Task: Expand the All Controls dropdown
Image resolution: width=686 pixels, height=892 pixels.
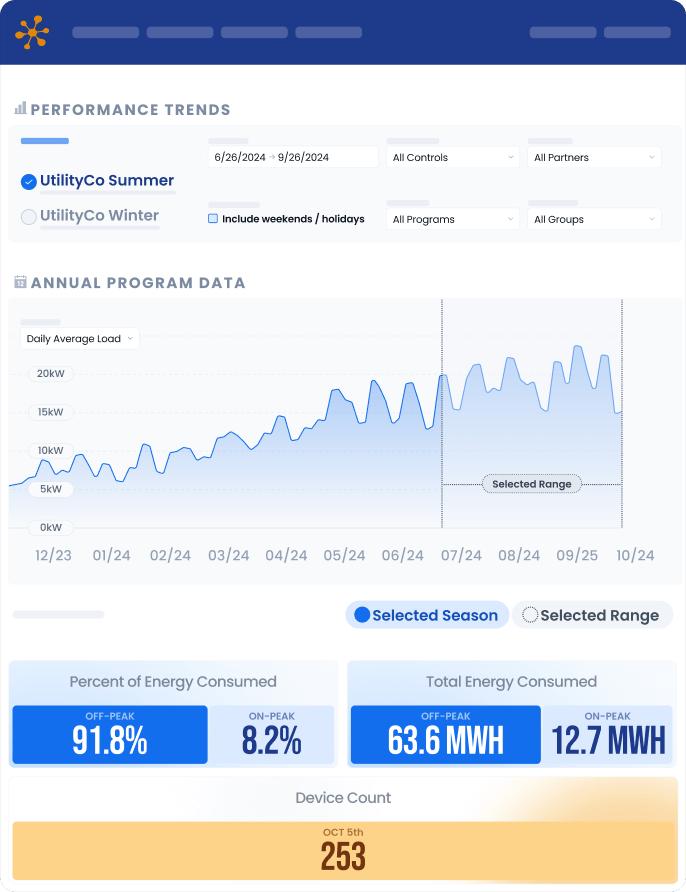Action: point(453,158)
